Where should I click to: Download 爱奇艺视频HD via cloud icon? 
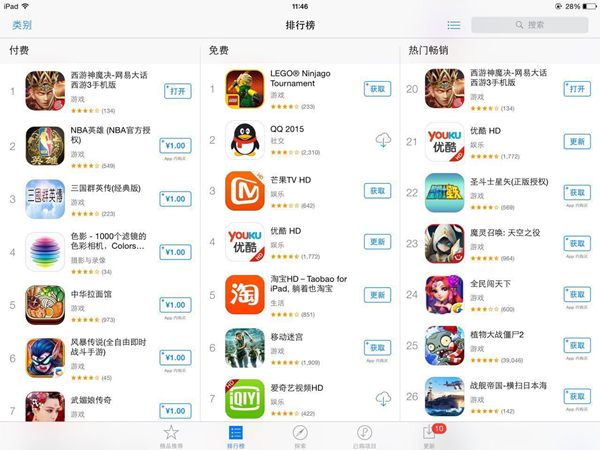pyautogui.click(x=383, y=399)
